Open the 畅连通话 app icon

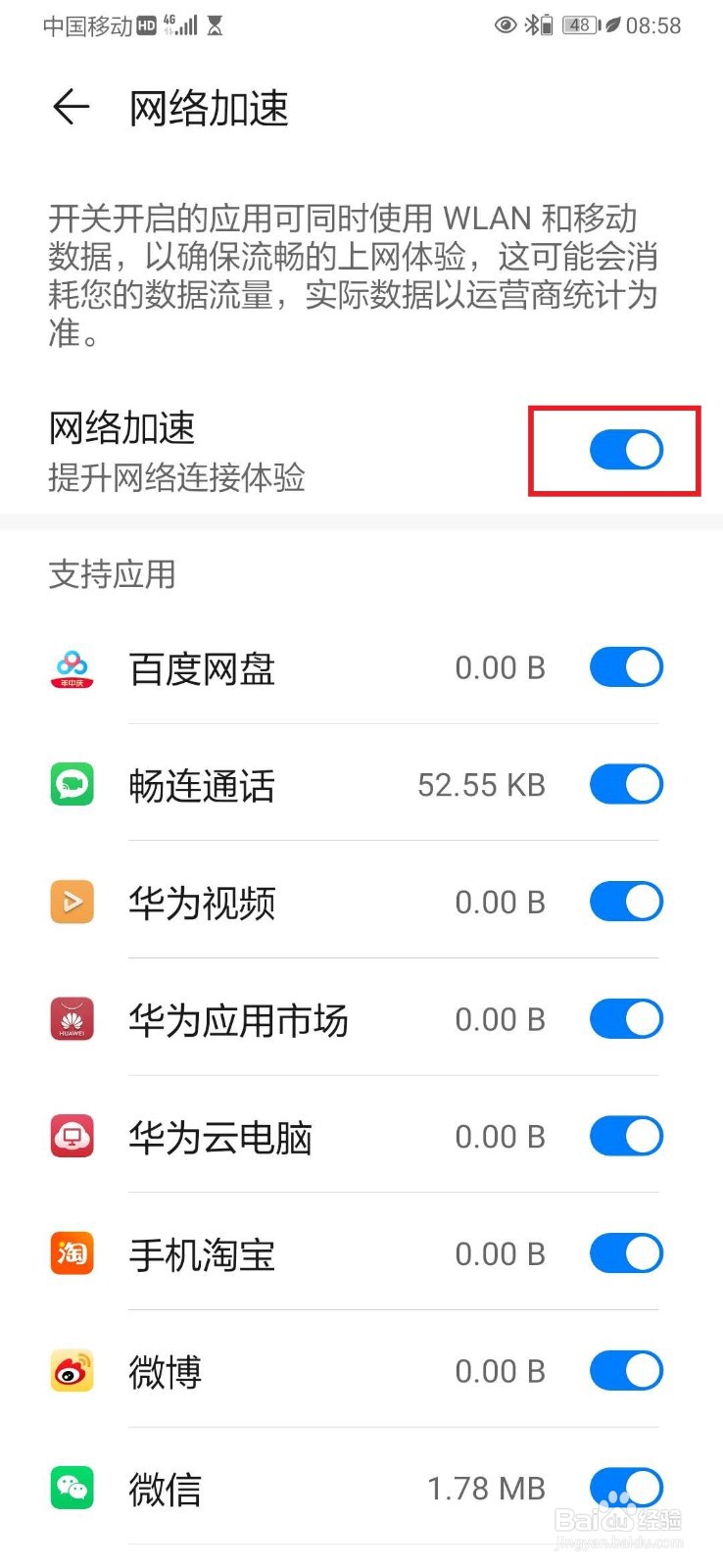pos(71,784)
